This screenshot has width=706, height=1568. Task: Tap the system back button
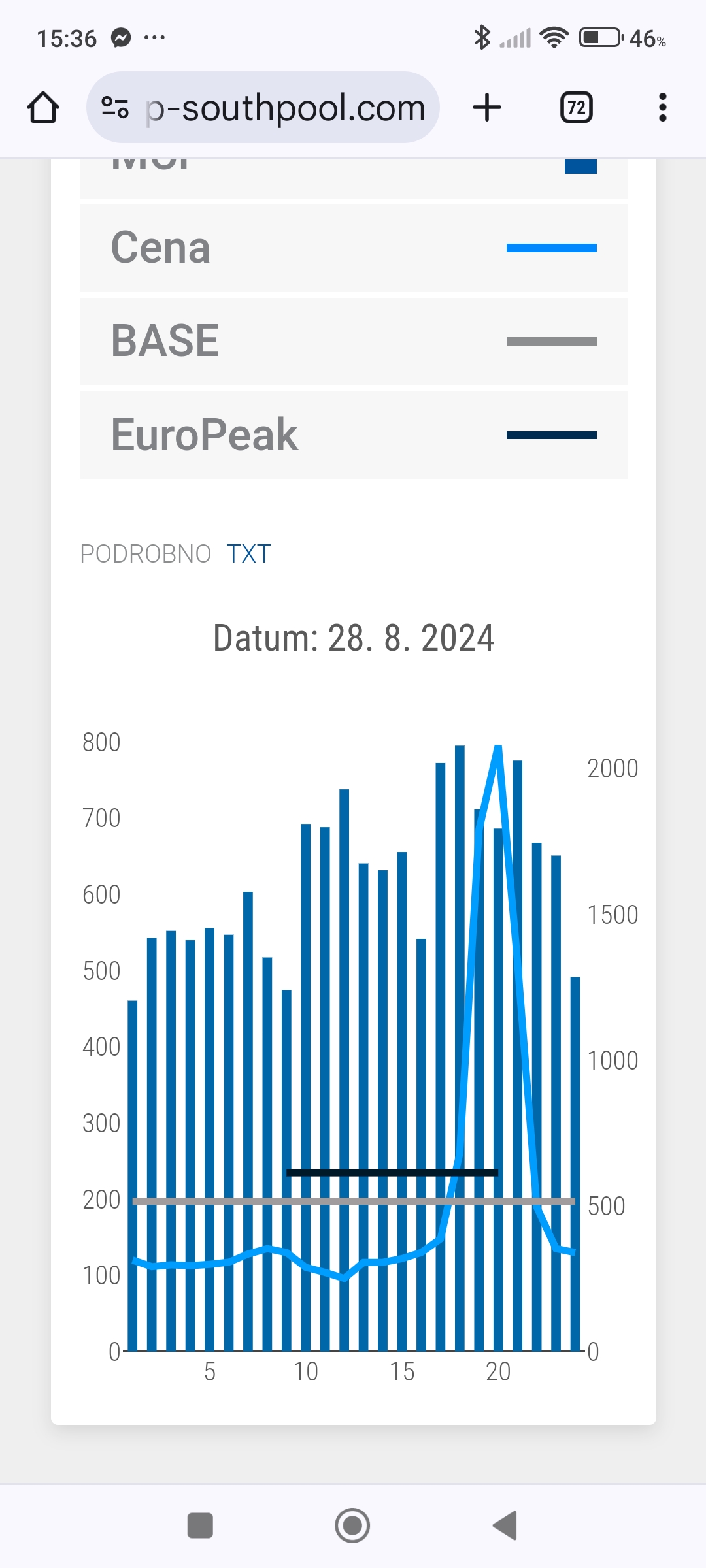[505, 1526]
